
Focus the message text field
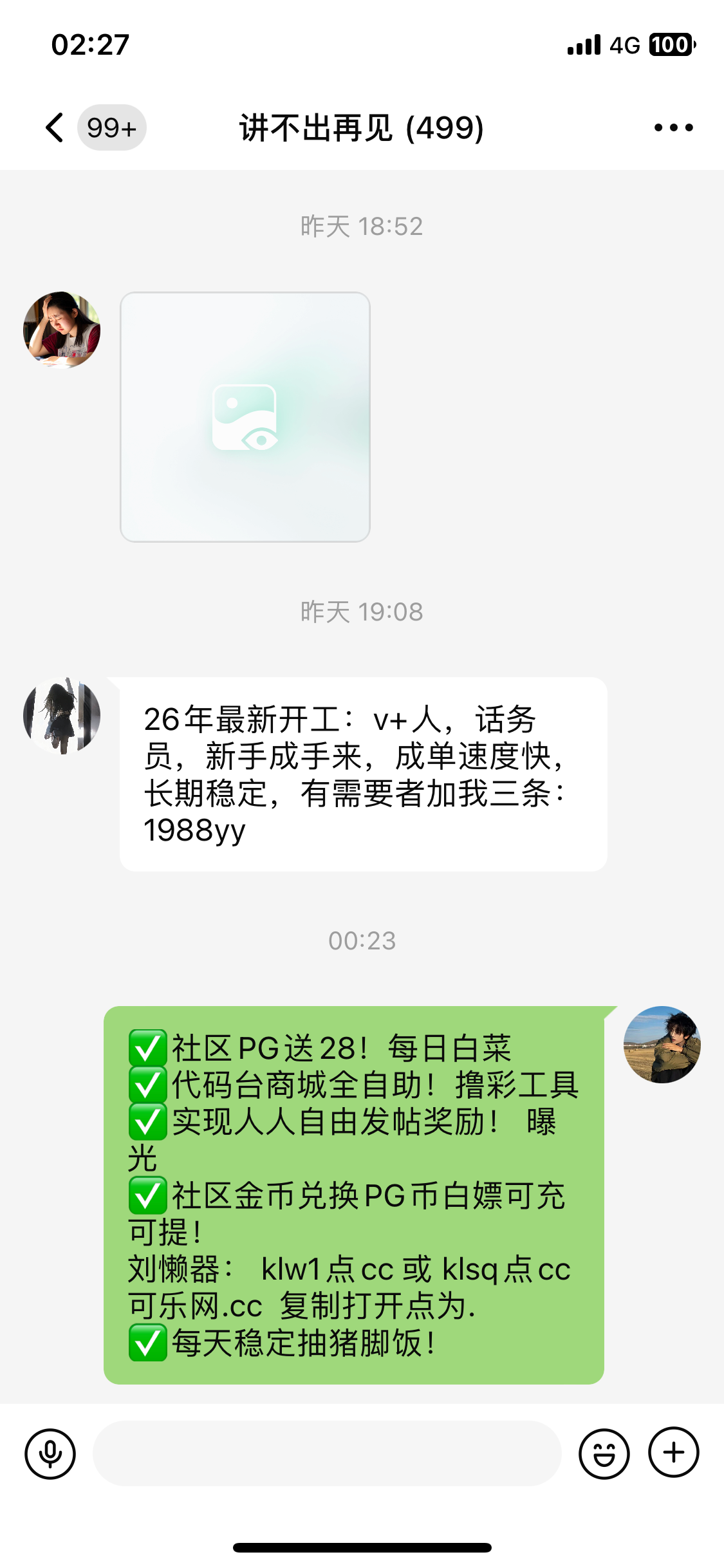click(x=327, y=1453)
